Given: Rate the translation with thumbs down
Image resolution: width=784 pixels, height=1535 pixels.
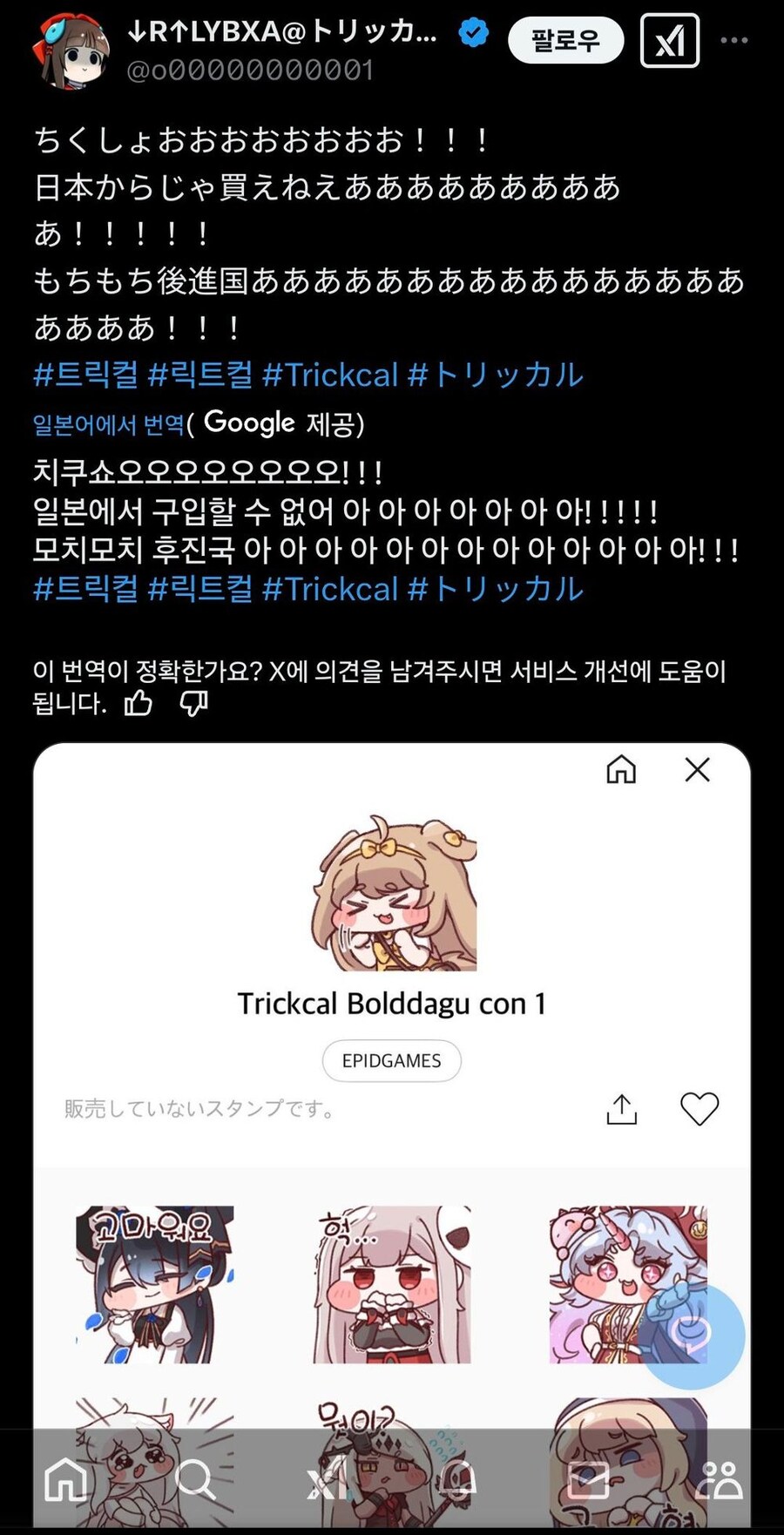Looking at the screenshot, I should click(193, 703).
